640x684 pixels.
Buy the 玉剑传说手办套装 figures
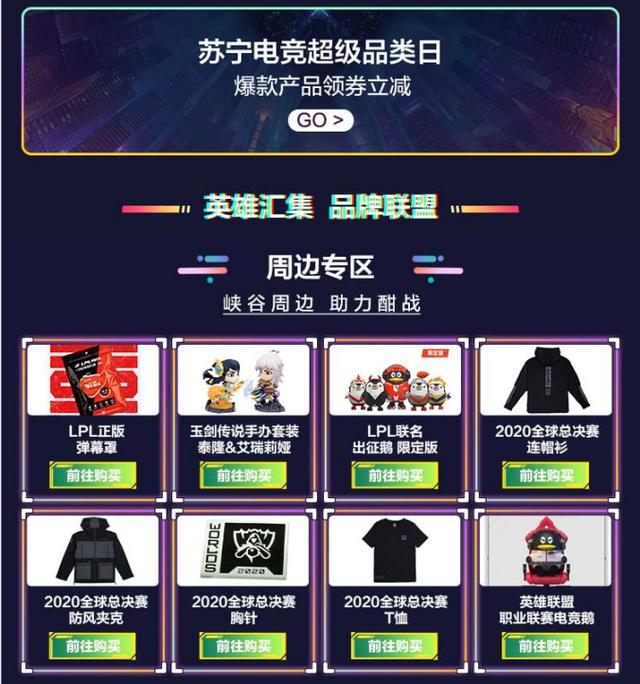(x=244, y=475)
